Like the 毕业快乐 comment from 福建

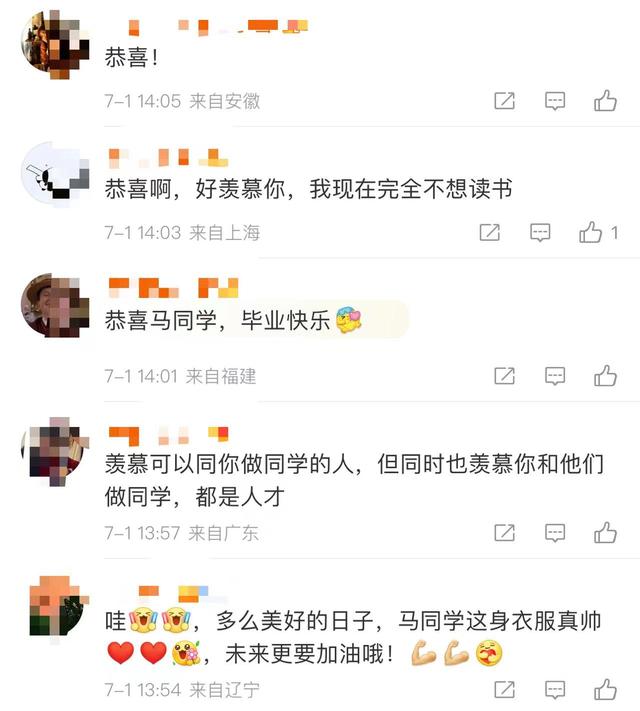[x=605, y=376]
